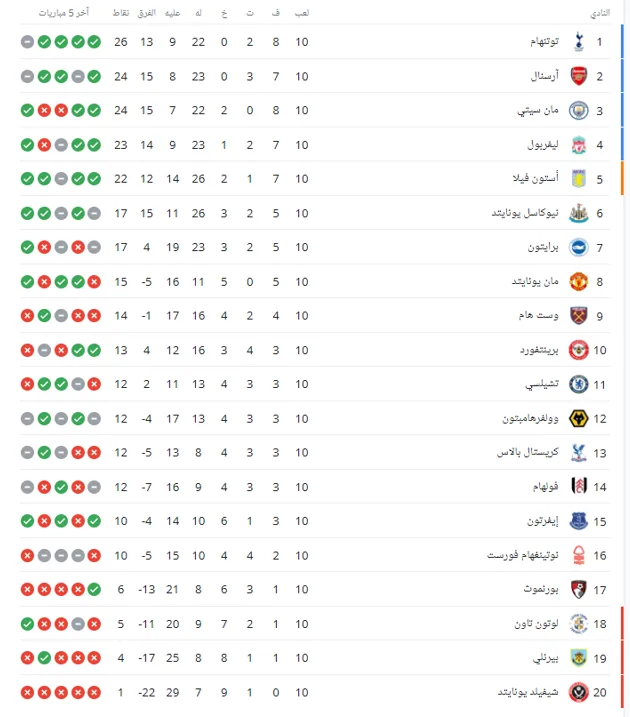Open the تشيلسي row
This screenshot has height=717, width=630.
315,384
